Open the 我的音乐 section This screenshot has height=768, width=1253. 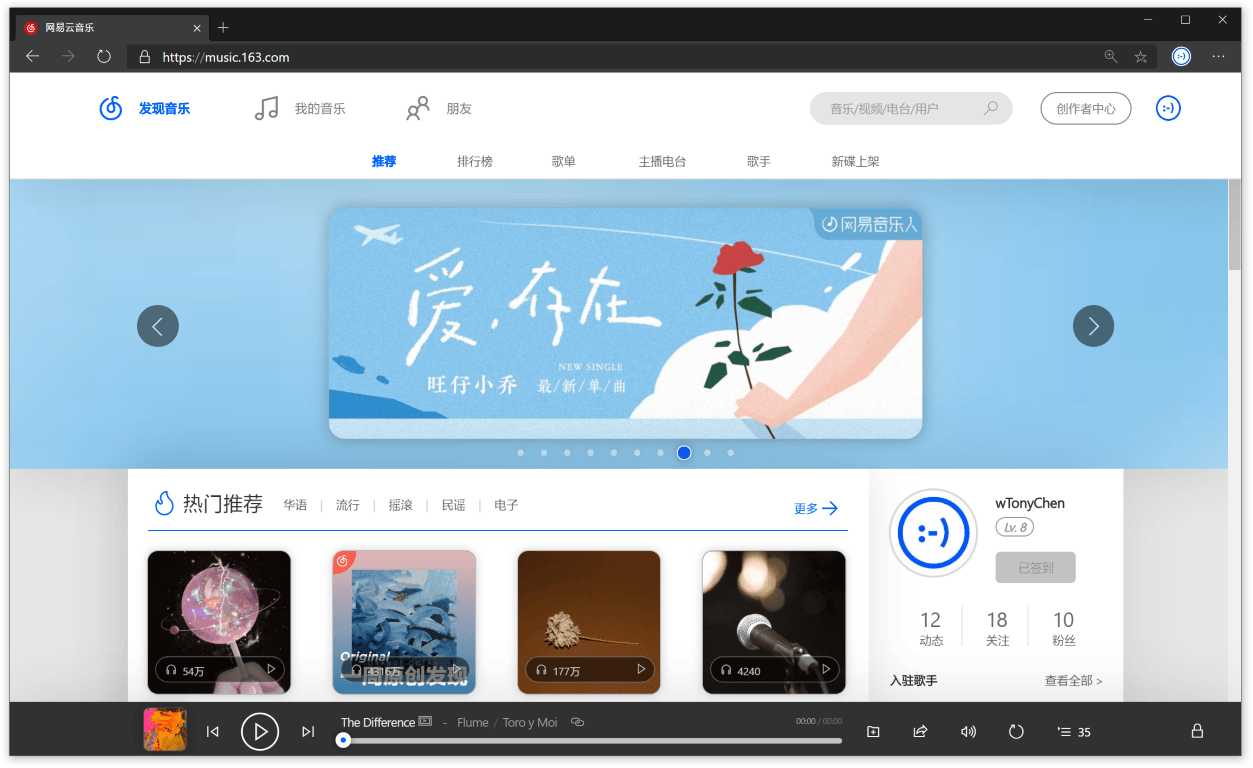click(300, 109)
